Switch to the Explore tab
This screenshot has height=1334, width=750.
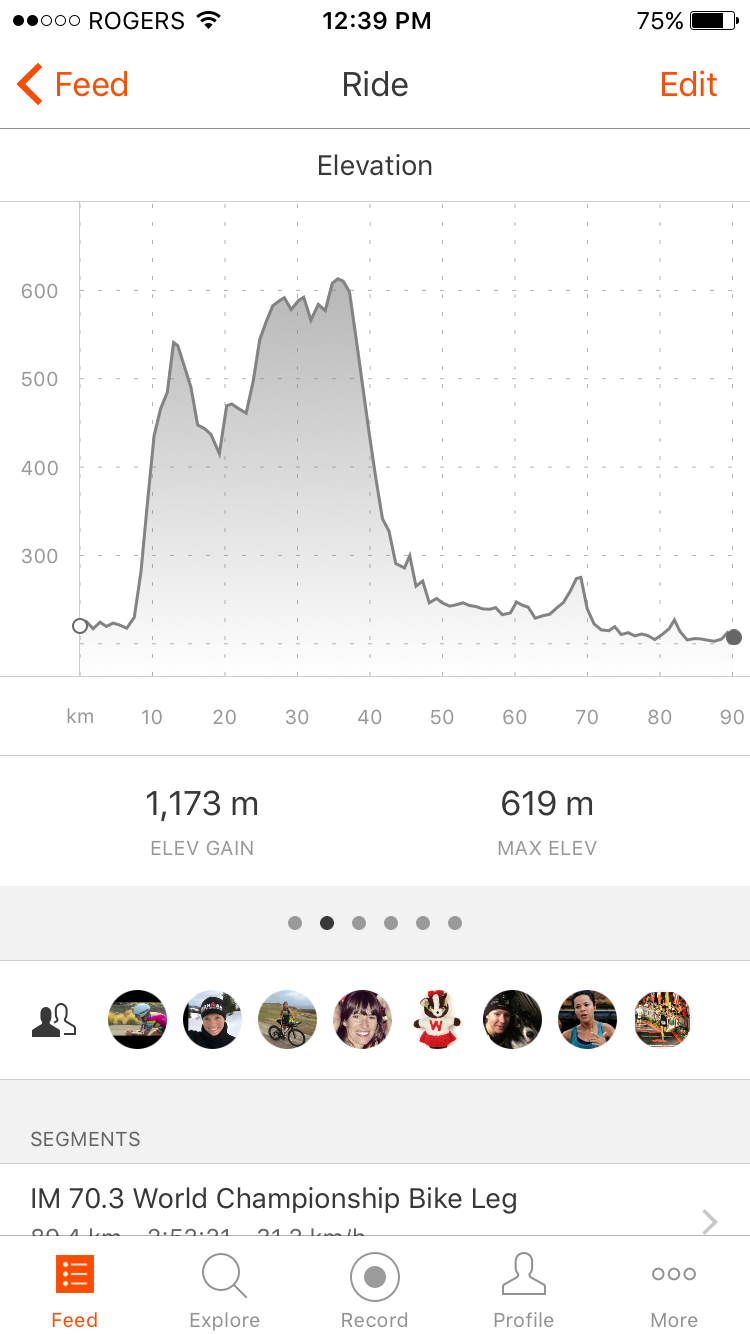click(224, 1291)
